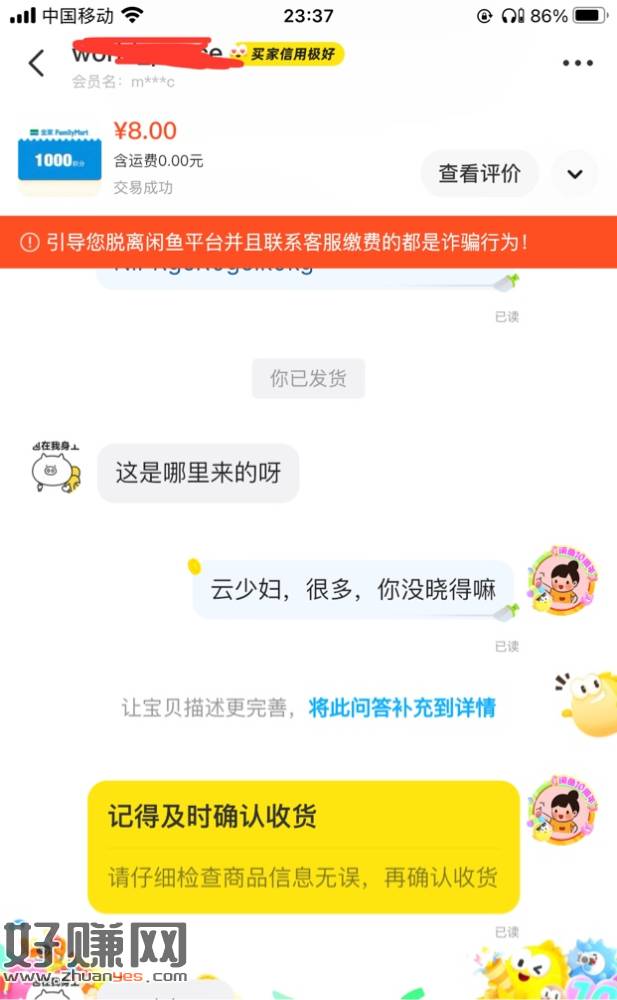Tap the 将此问答补充到详情 link
The height and width of the screenshot is (1000, 617).
(402, 708)
